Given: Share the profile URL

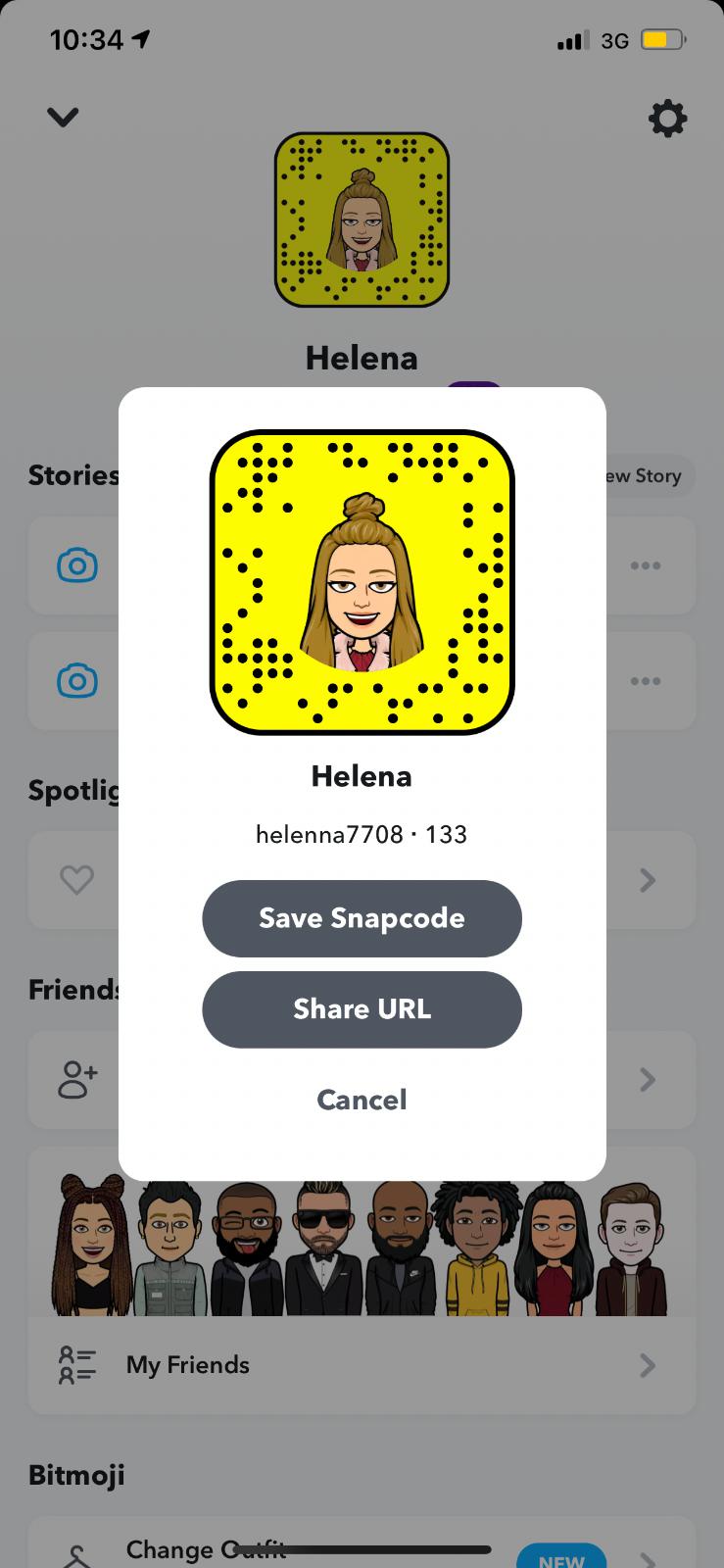Looking at the screenshot, I should click(x=362, y=1009).
